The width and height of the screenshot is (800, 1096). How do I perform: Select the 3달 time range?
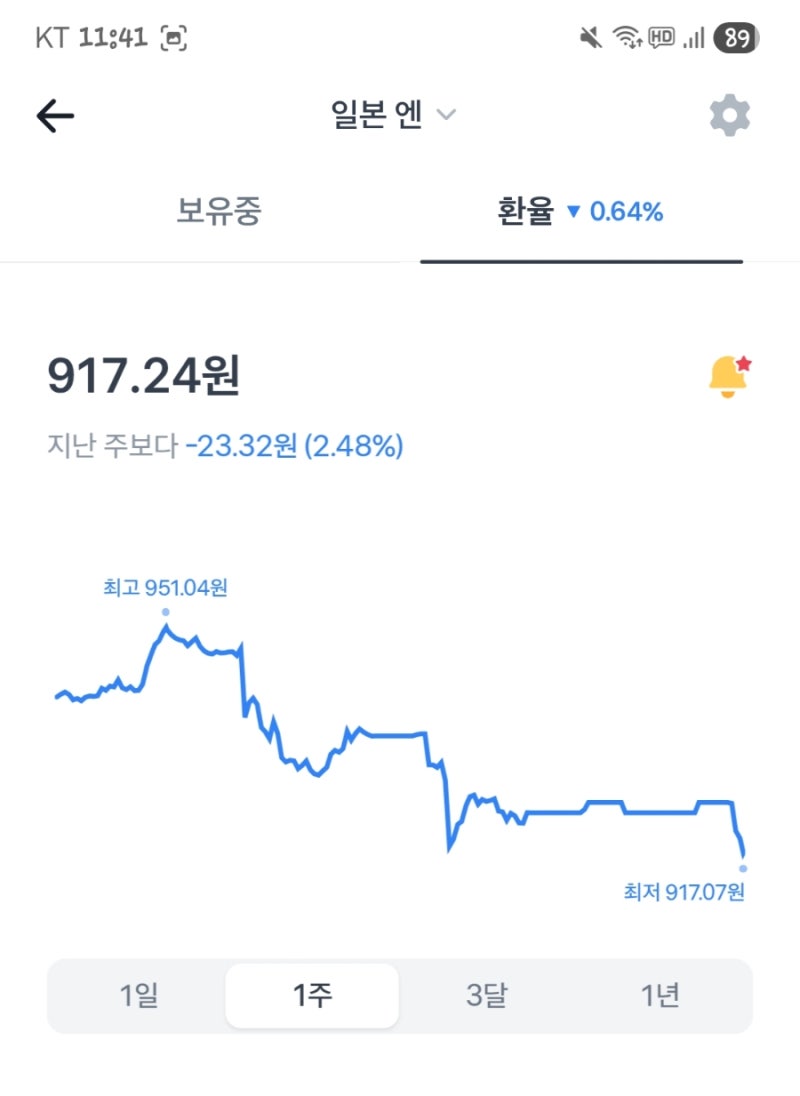[x=488, y=995]
